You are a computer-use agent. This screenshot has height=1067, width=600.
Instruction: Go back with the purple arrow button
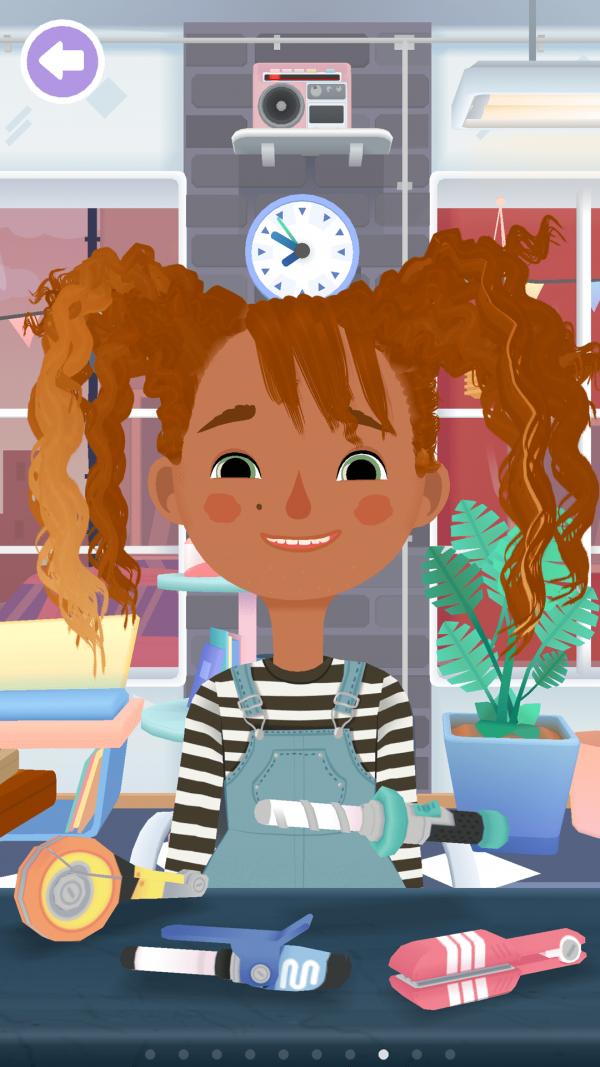click(x=63, y=62)
